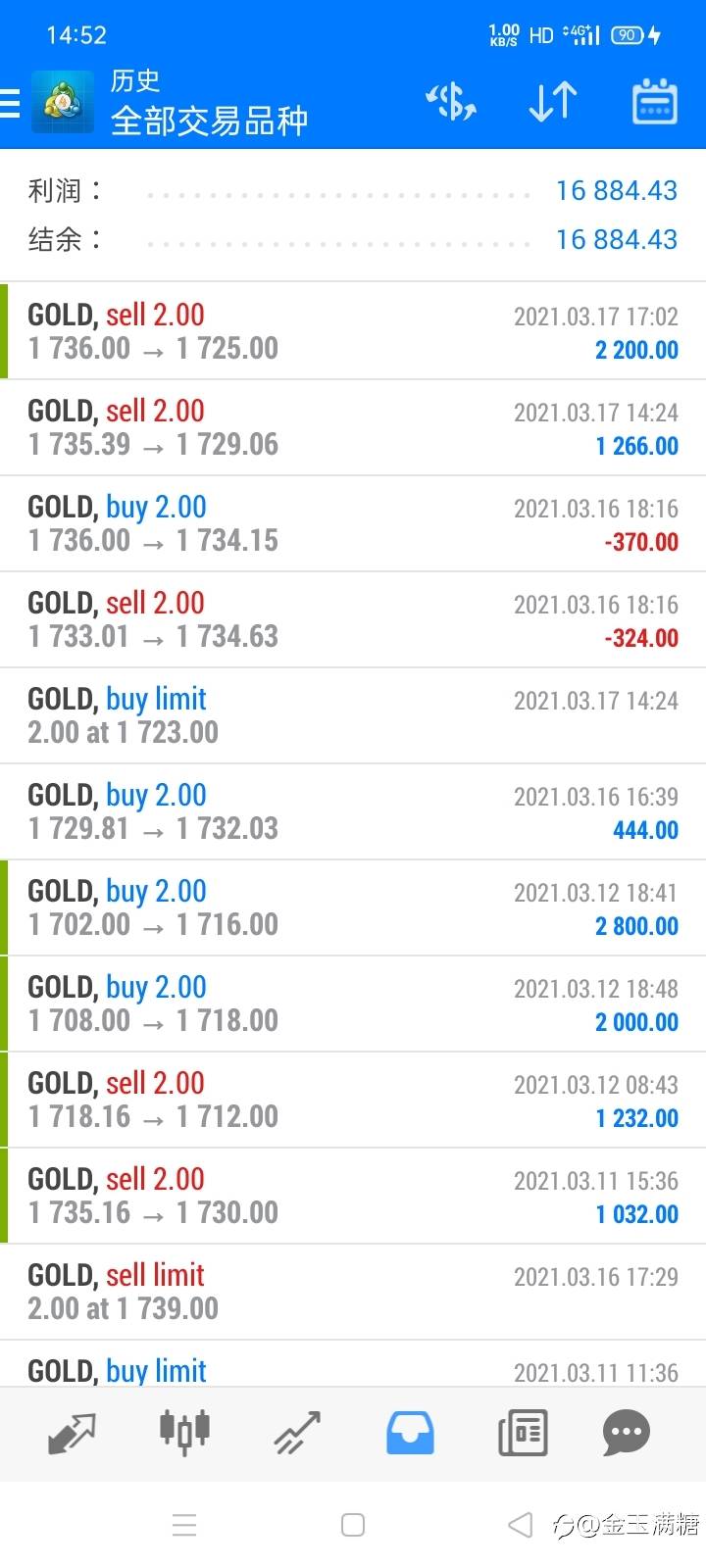Go to the system home screen
The image size is (706, 1568).
pyautogui.click(x=353, y=1525)
